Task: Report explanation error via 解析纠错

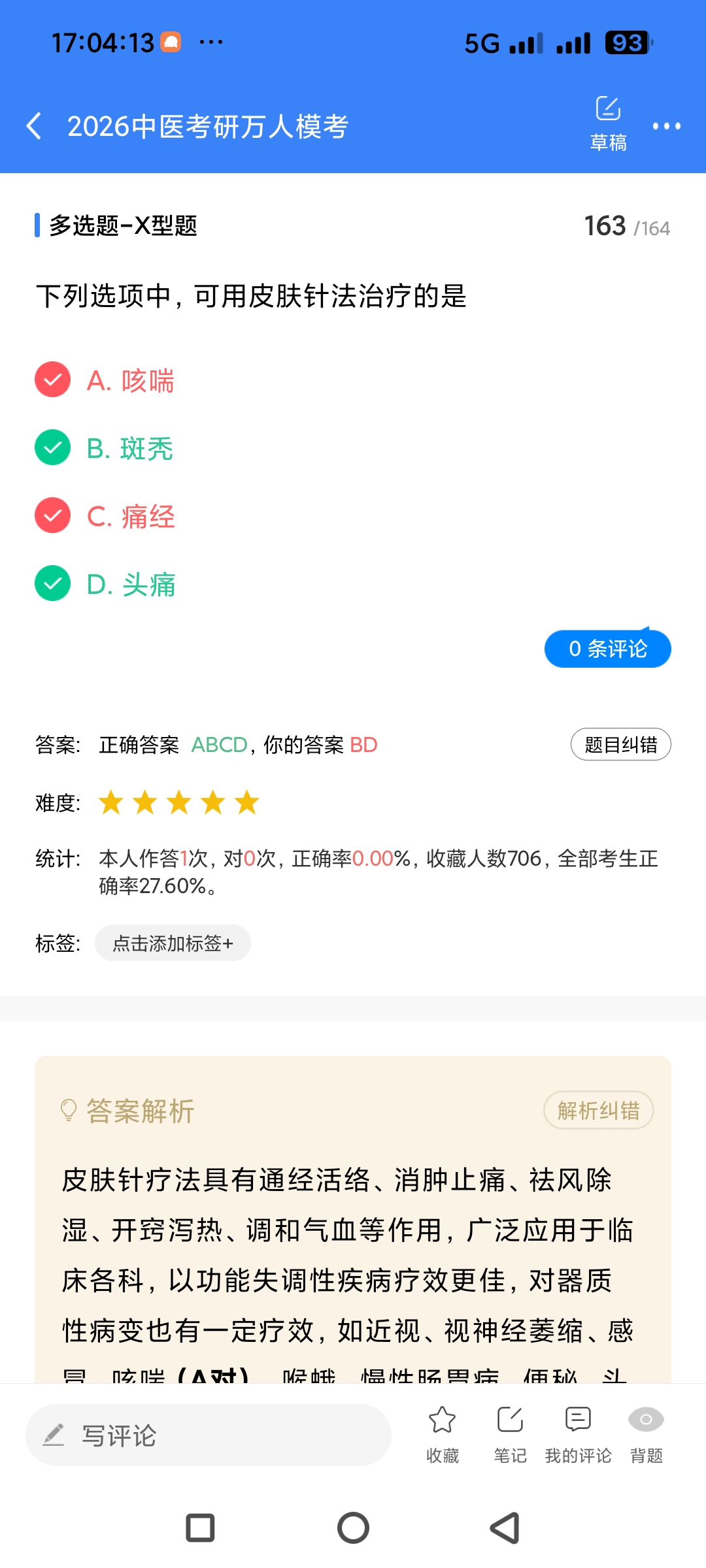Action: coord(598,1110)
